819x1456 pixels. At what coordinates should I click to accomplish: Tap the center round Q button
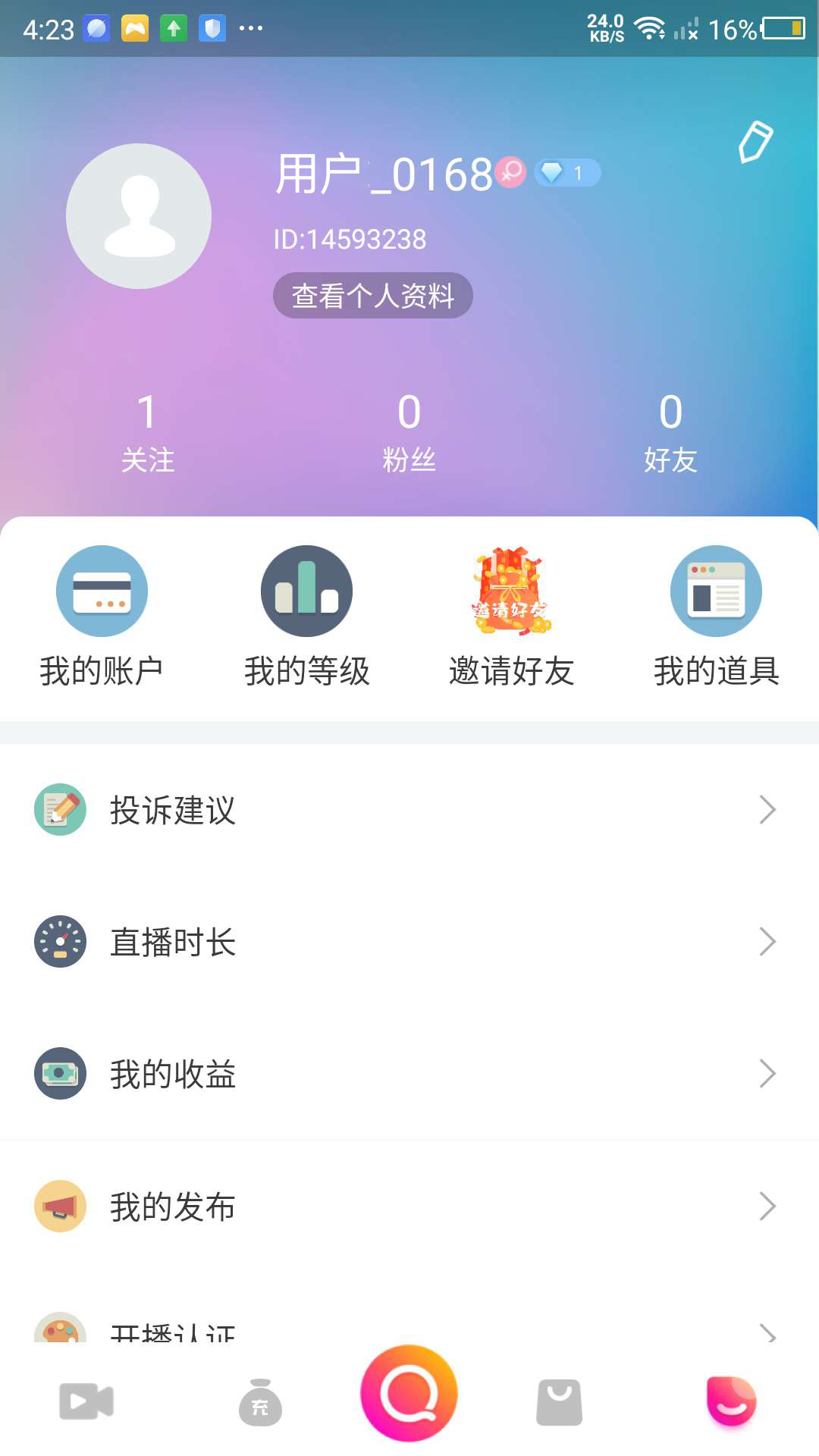pos(409,1394)
